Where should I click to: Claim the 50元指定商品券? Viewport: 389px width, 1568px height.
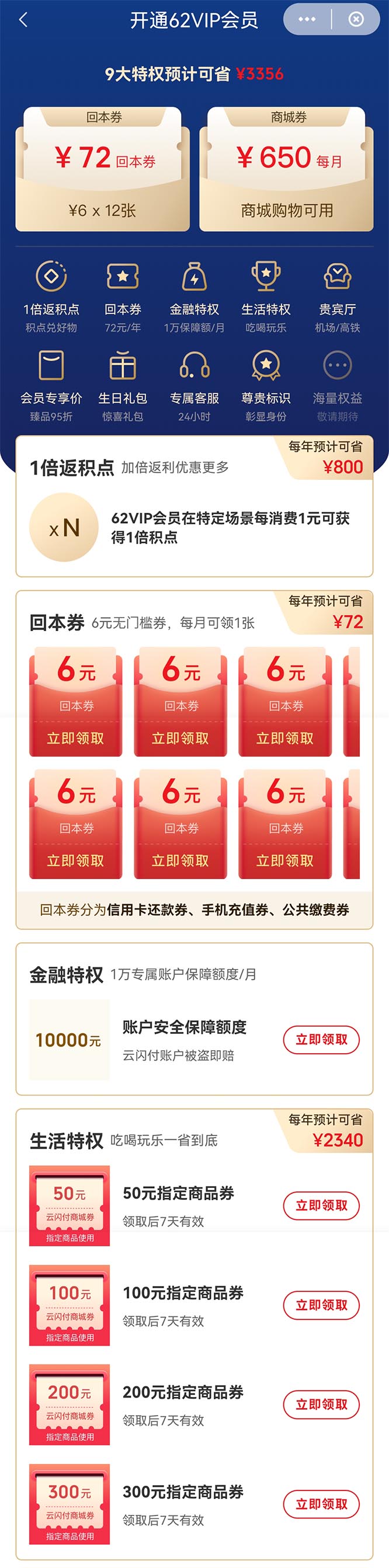click(321, 1205)
